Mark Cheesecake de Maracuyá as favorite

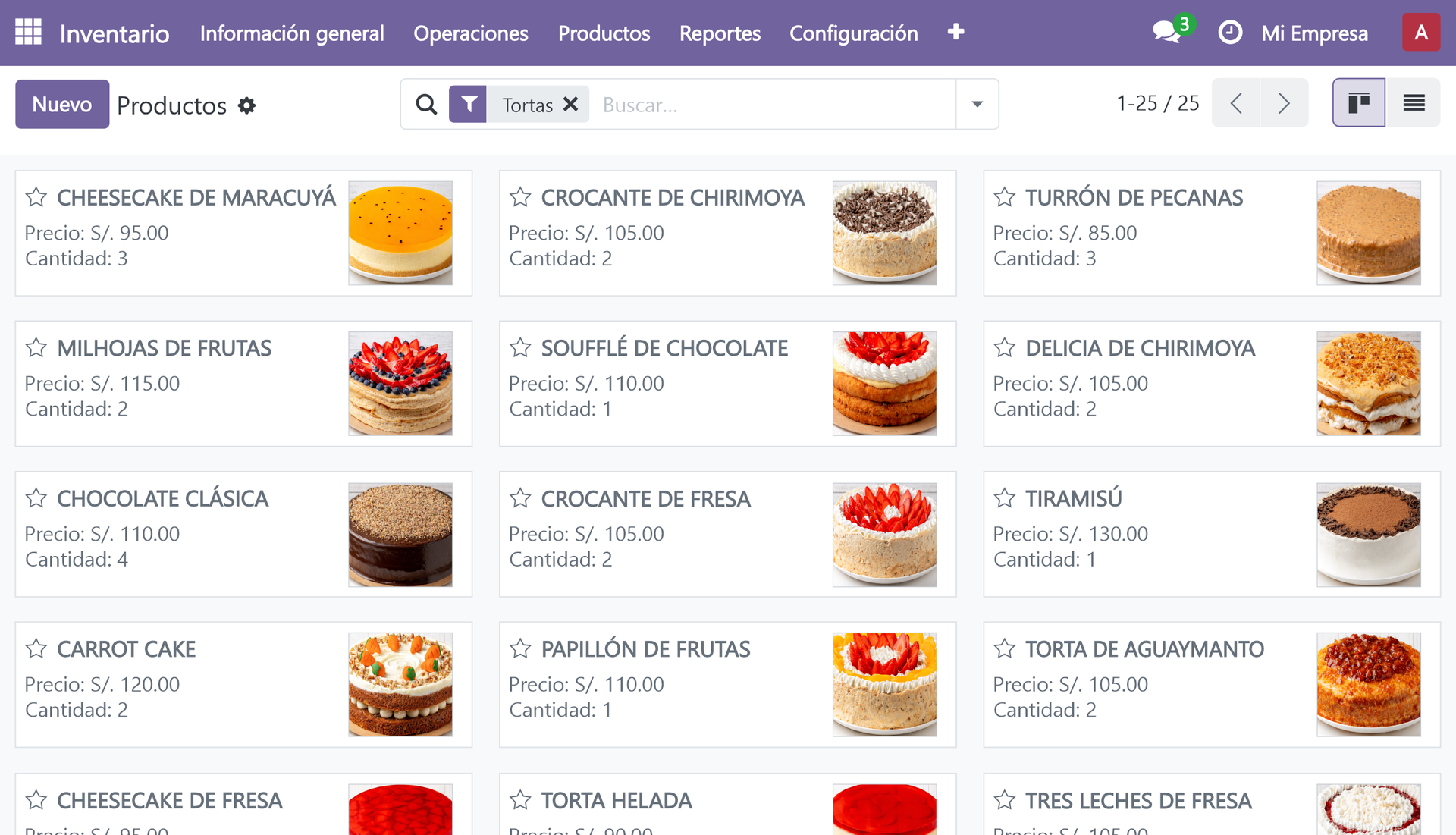click(36, 197)
